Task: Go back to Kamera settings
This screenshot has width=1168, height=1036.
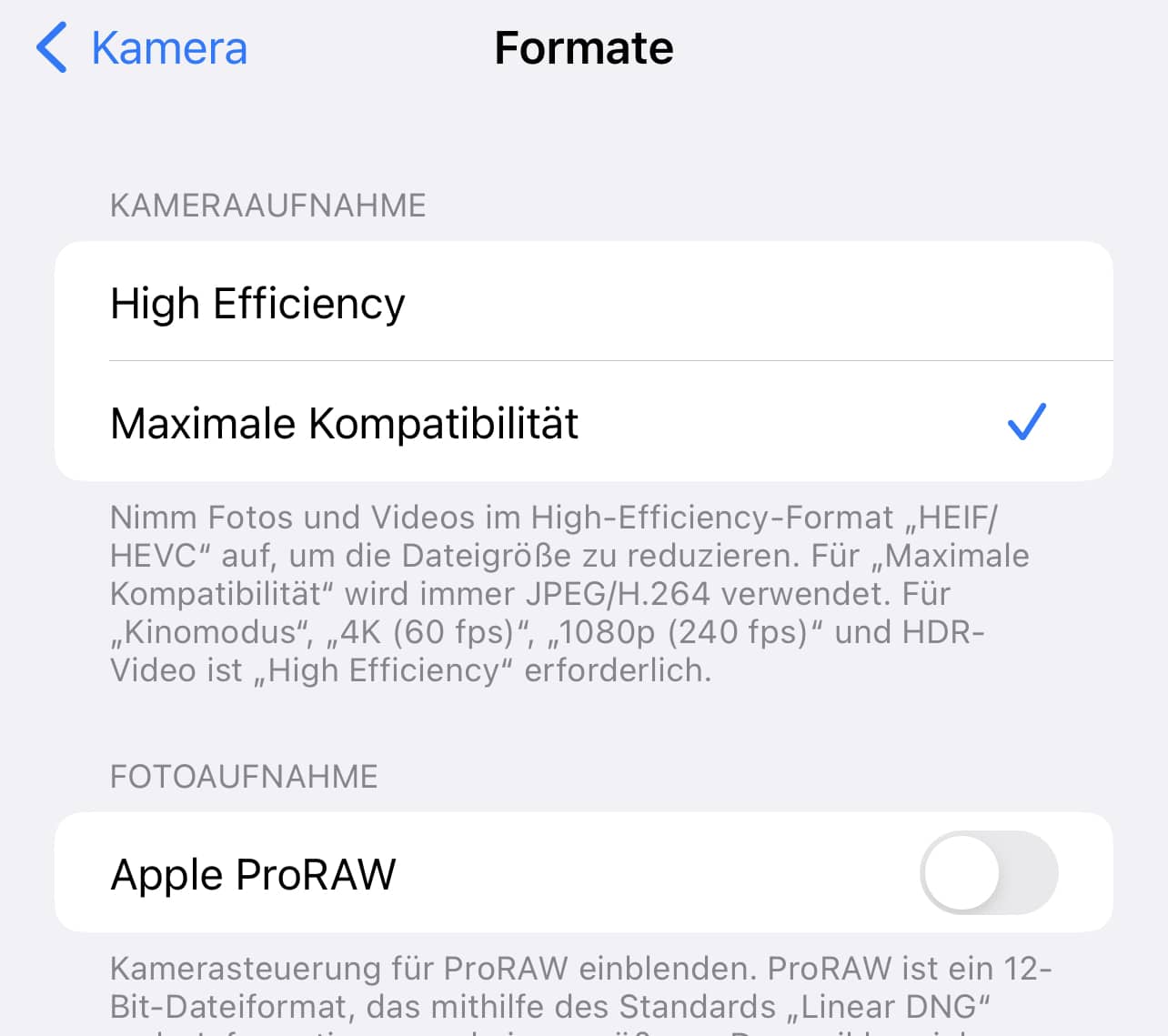Action: [141, 48]
